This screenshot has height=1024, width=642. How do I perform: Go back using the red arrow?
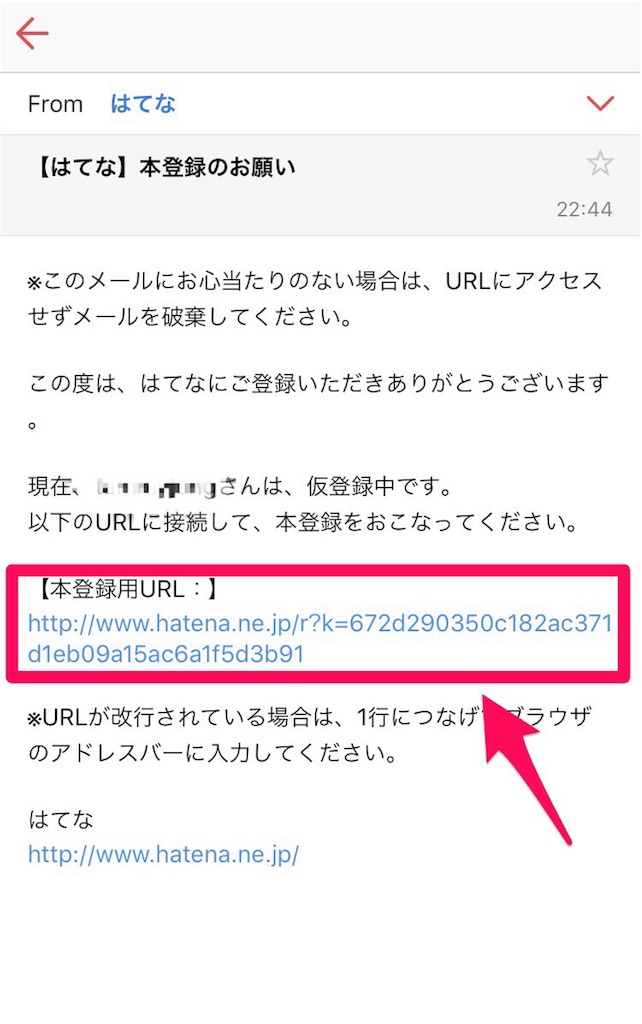pos(32,34)
